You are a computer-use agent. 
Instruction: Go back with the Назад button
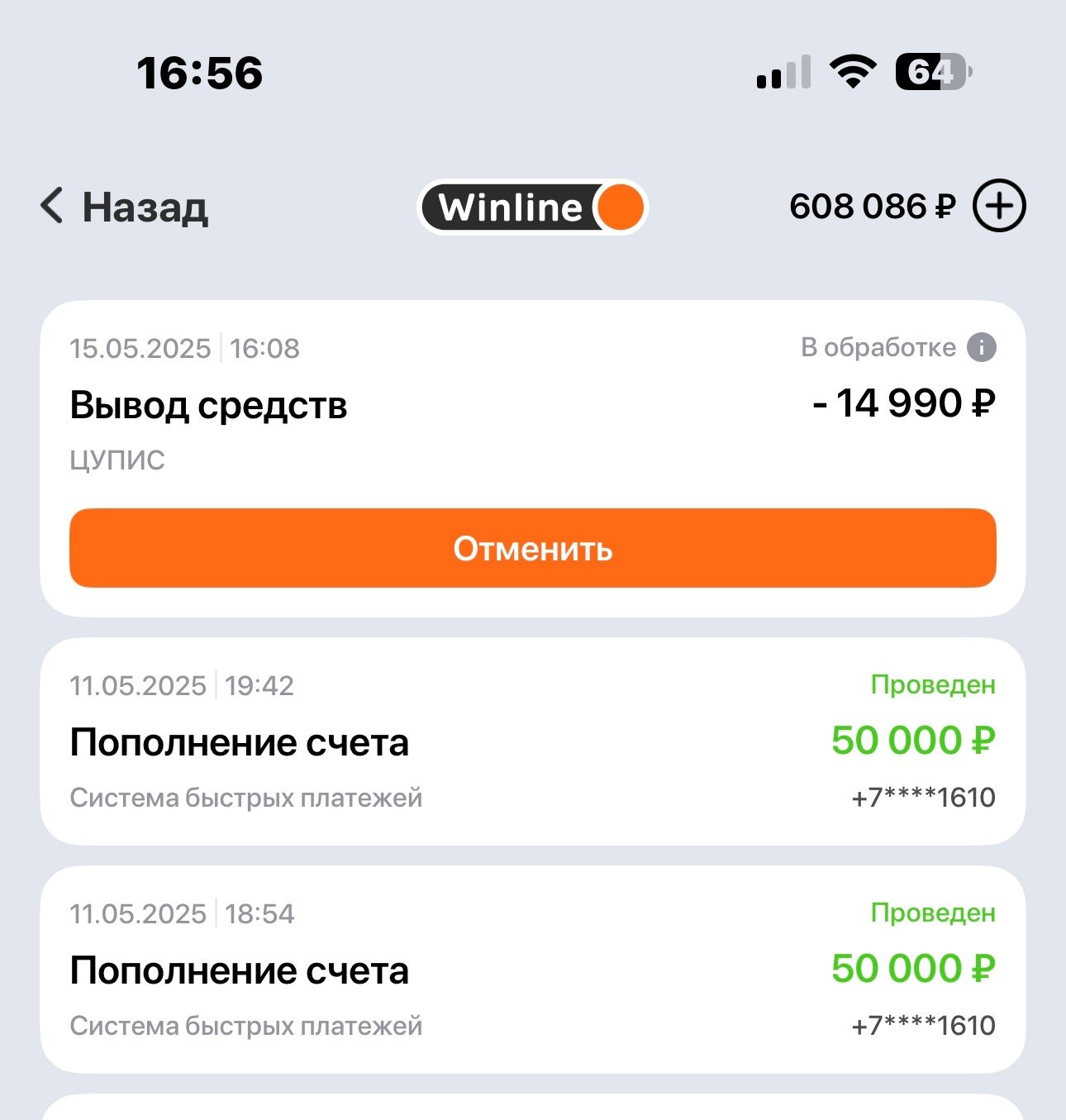click(126, 207)
